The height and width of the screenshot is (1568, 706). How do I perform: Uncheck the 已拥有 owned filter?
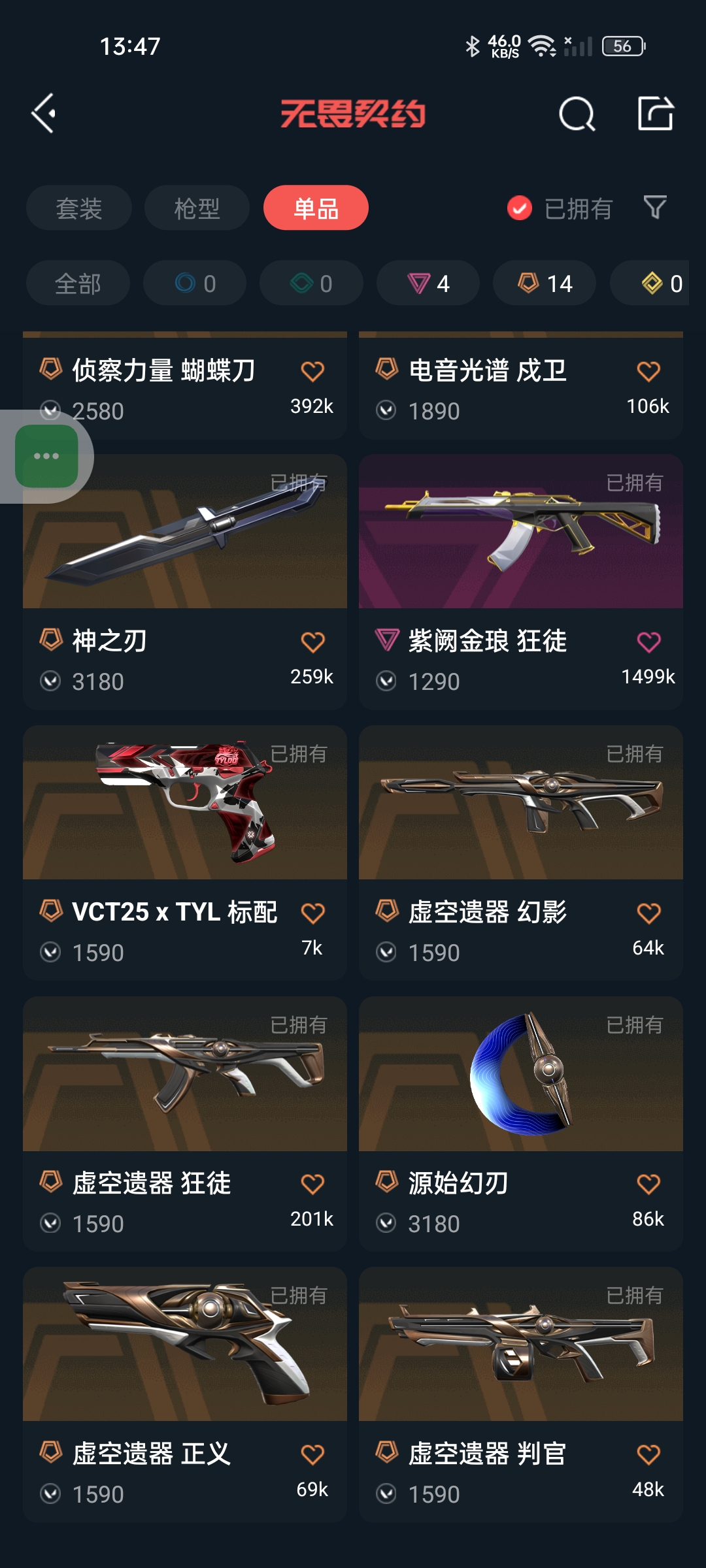point(520,208)
